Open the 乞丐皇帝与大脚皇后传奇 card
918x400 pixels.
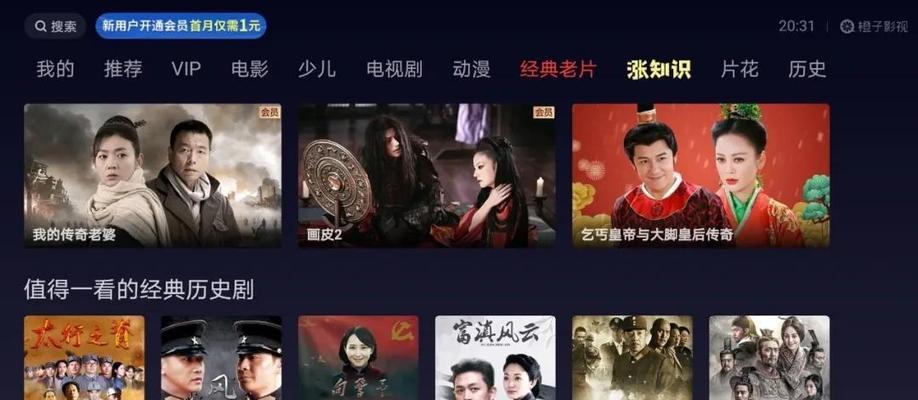pyautogui.click(x=700, y=176)
